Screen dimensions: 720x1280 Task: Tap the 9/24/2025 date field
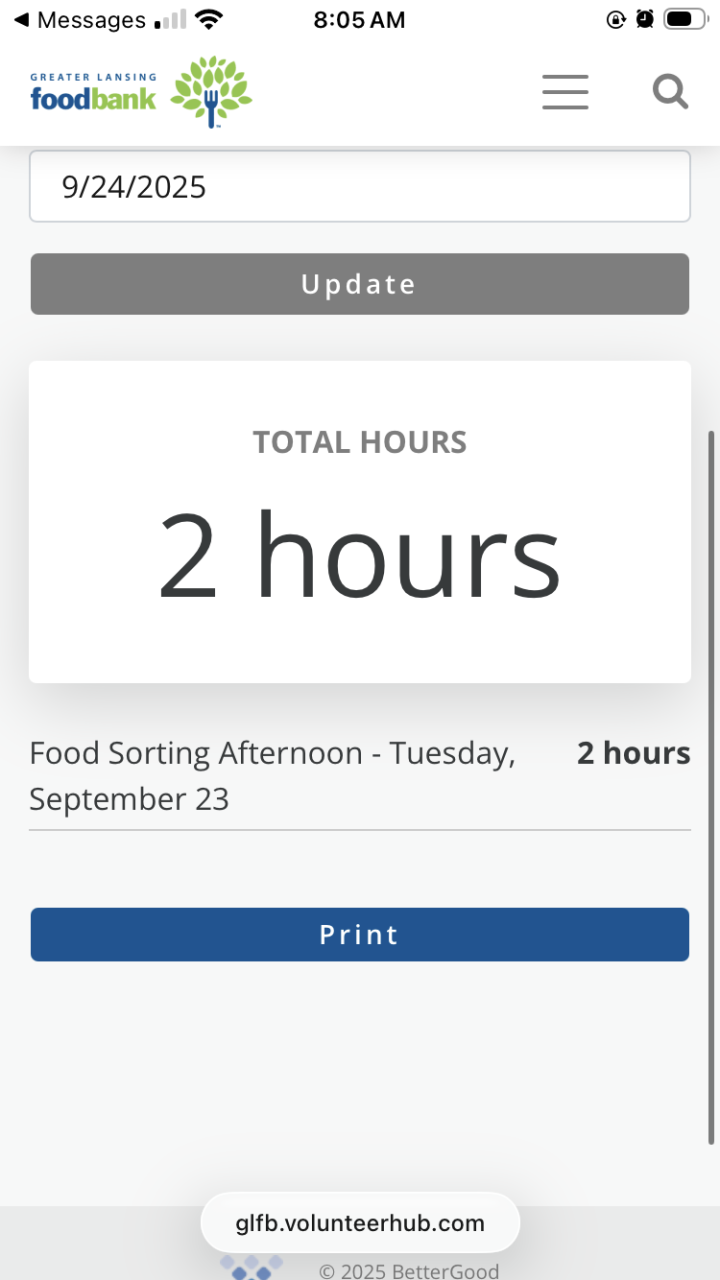(x=359, y=187)
